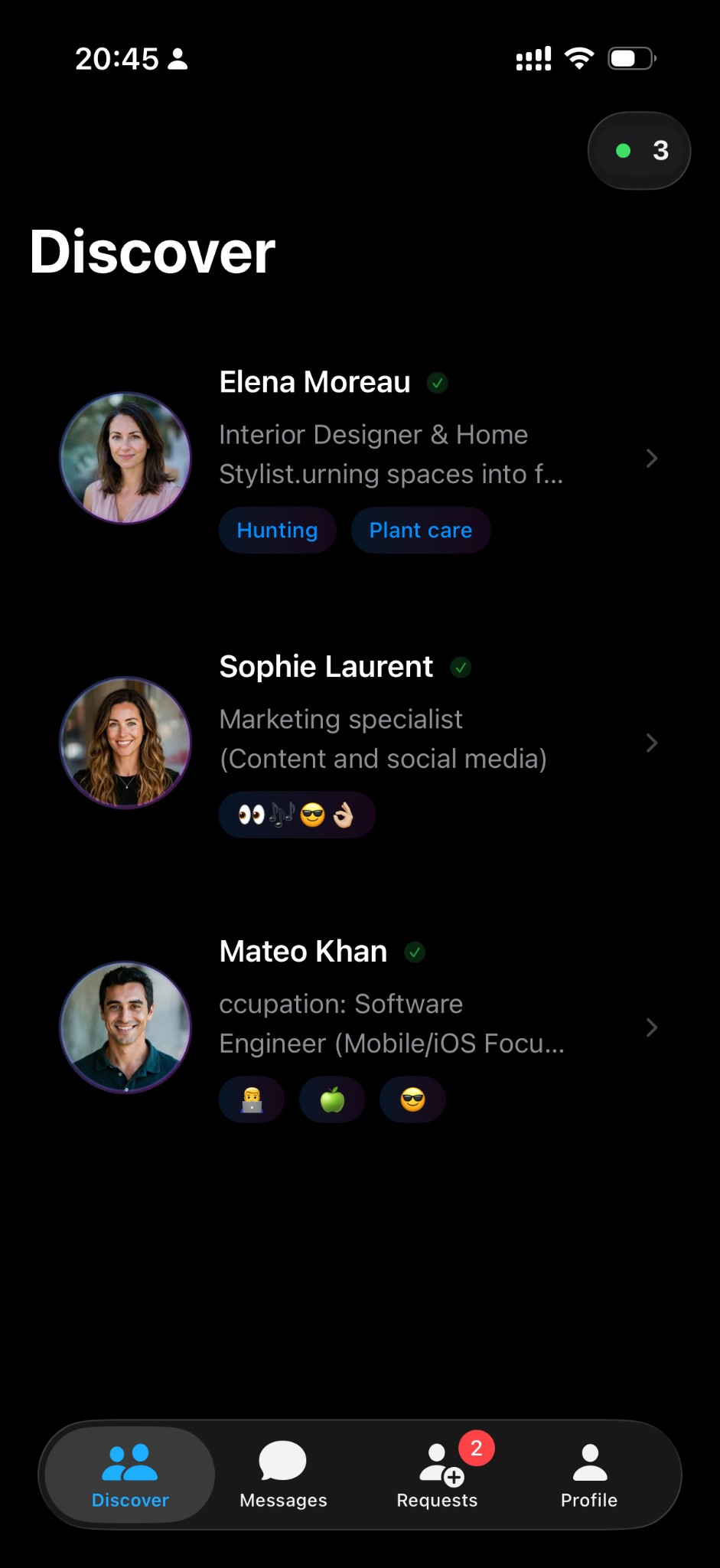Tap the green apple emoji on Mateo's card

pos(332,1099)
